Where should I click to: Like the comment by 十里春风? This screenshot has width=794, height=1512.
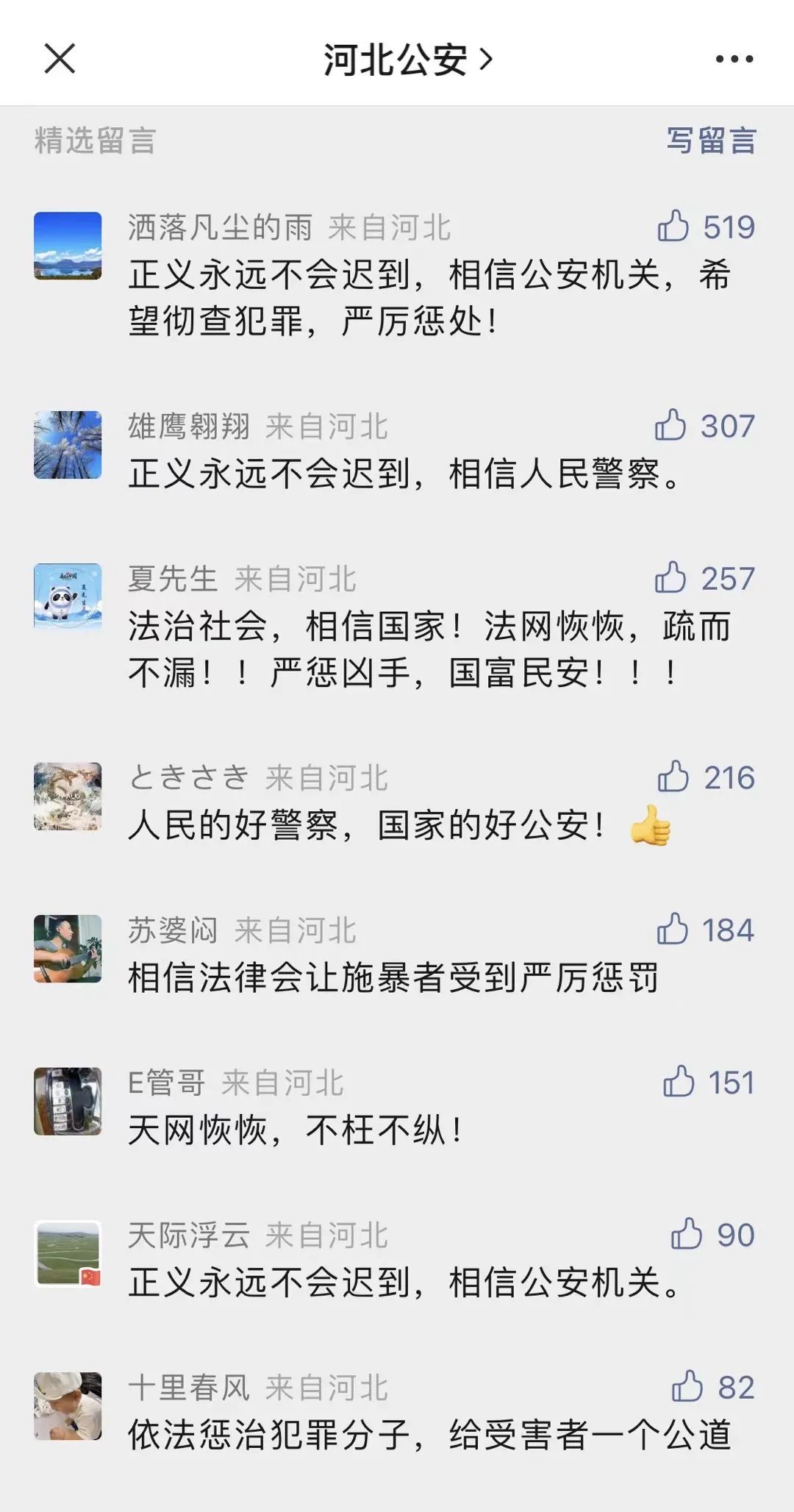(687, 1387)
